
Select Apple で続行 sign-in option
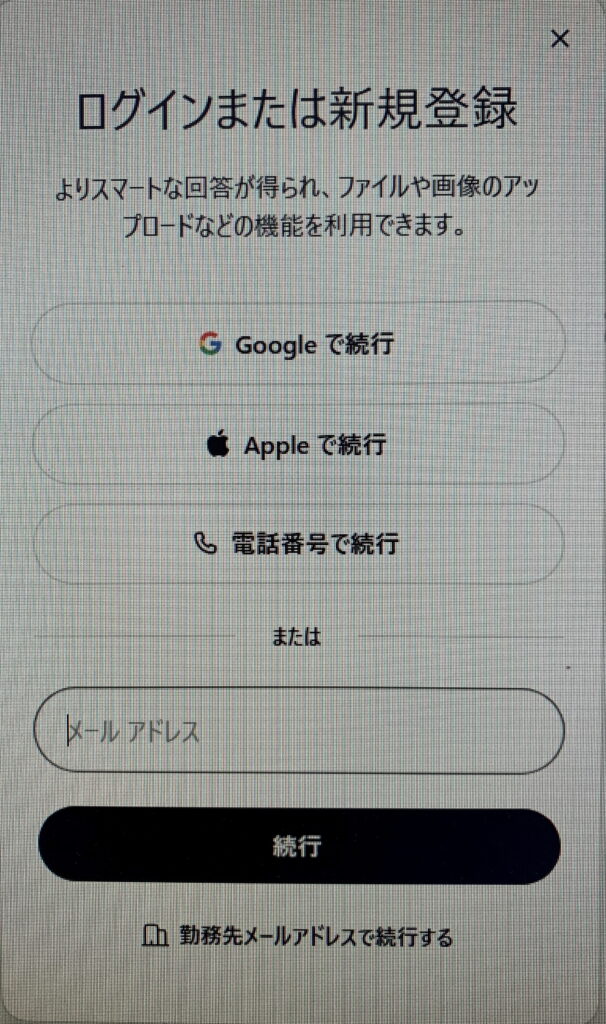click(x=298, y=445)
